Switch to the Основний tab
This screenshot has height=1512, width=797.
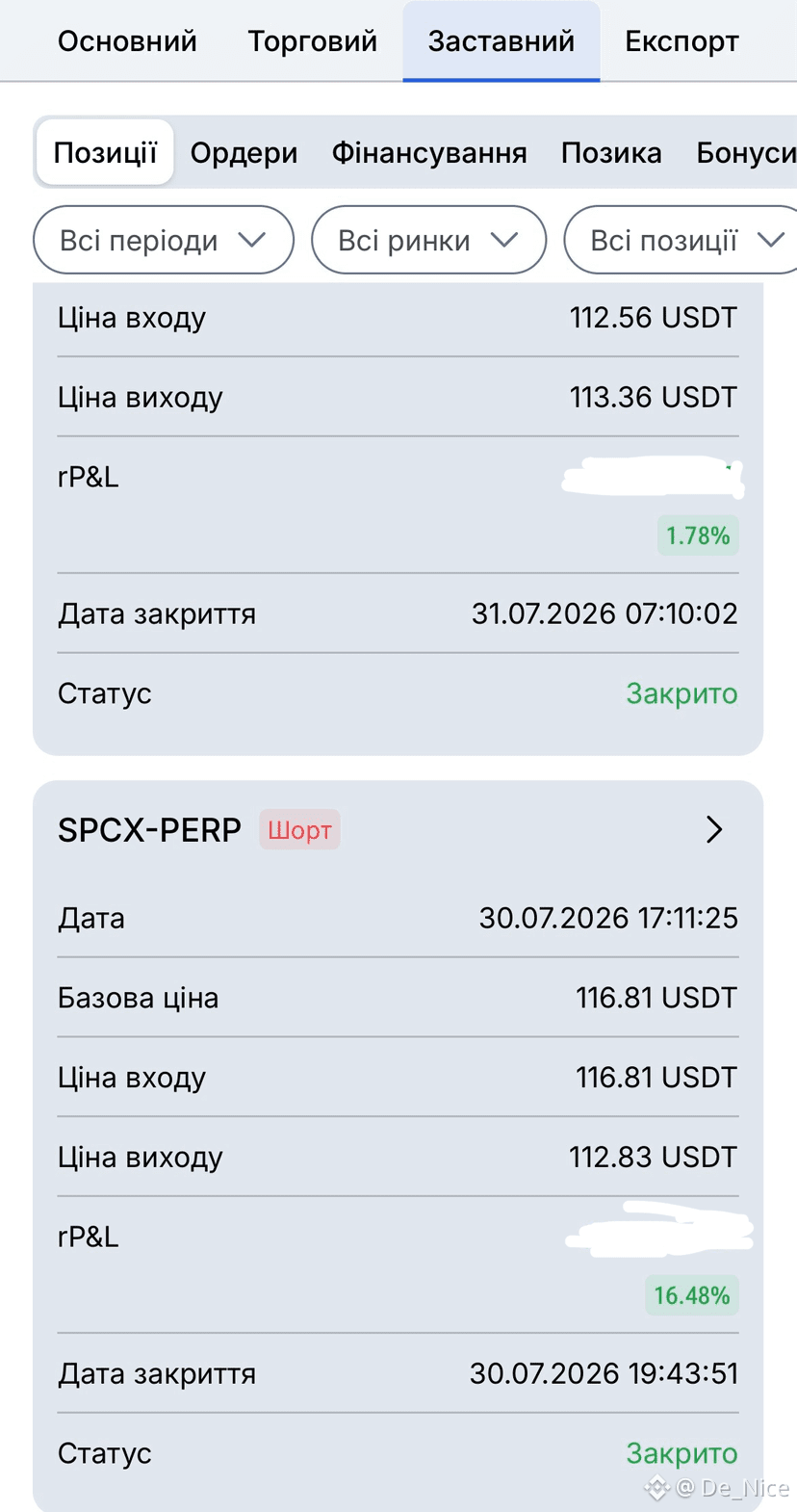point(127,41)
